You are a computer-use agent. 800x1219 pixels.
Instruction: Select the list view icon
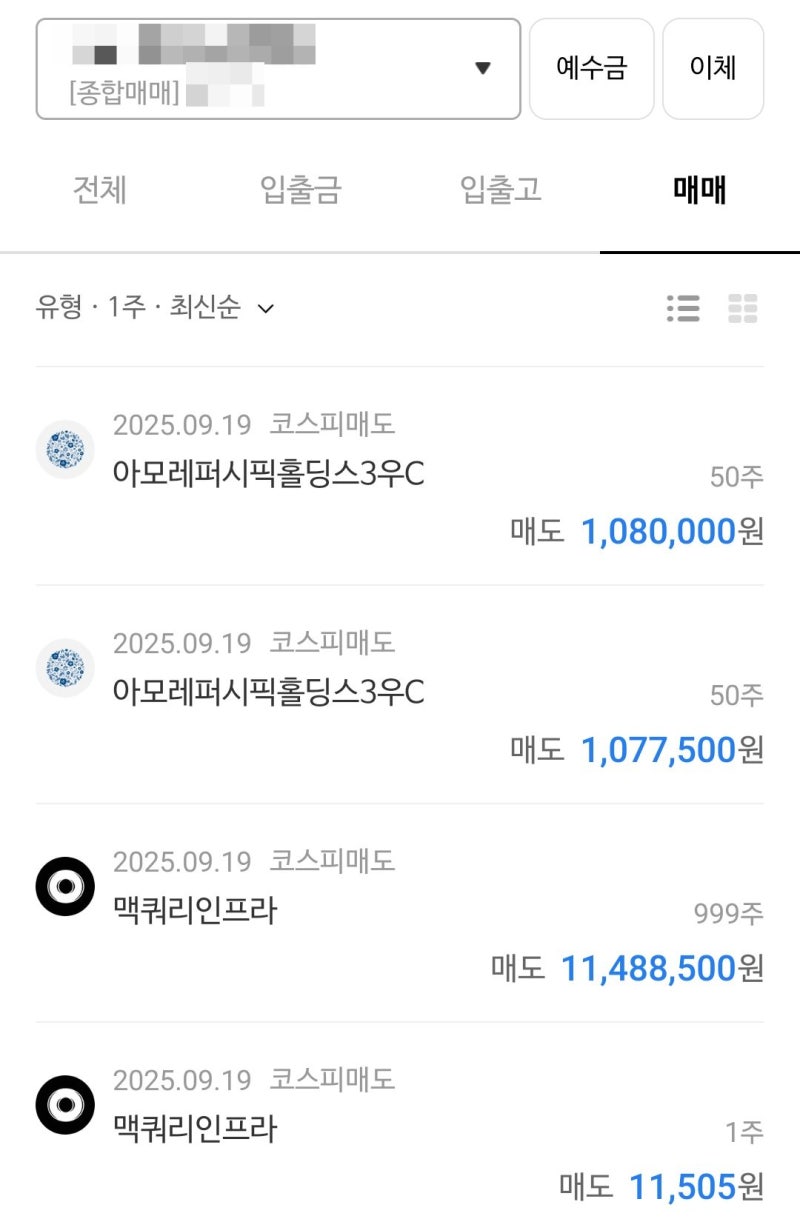click(683, 309)
